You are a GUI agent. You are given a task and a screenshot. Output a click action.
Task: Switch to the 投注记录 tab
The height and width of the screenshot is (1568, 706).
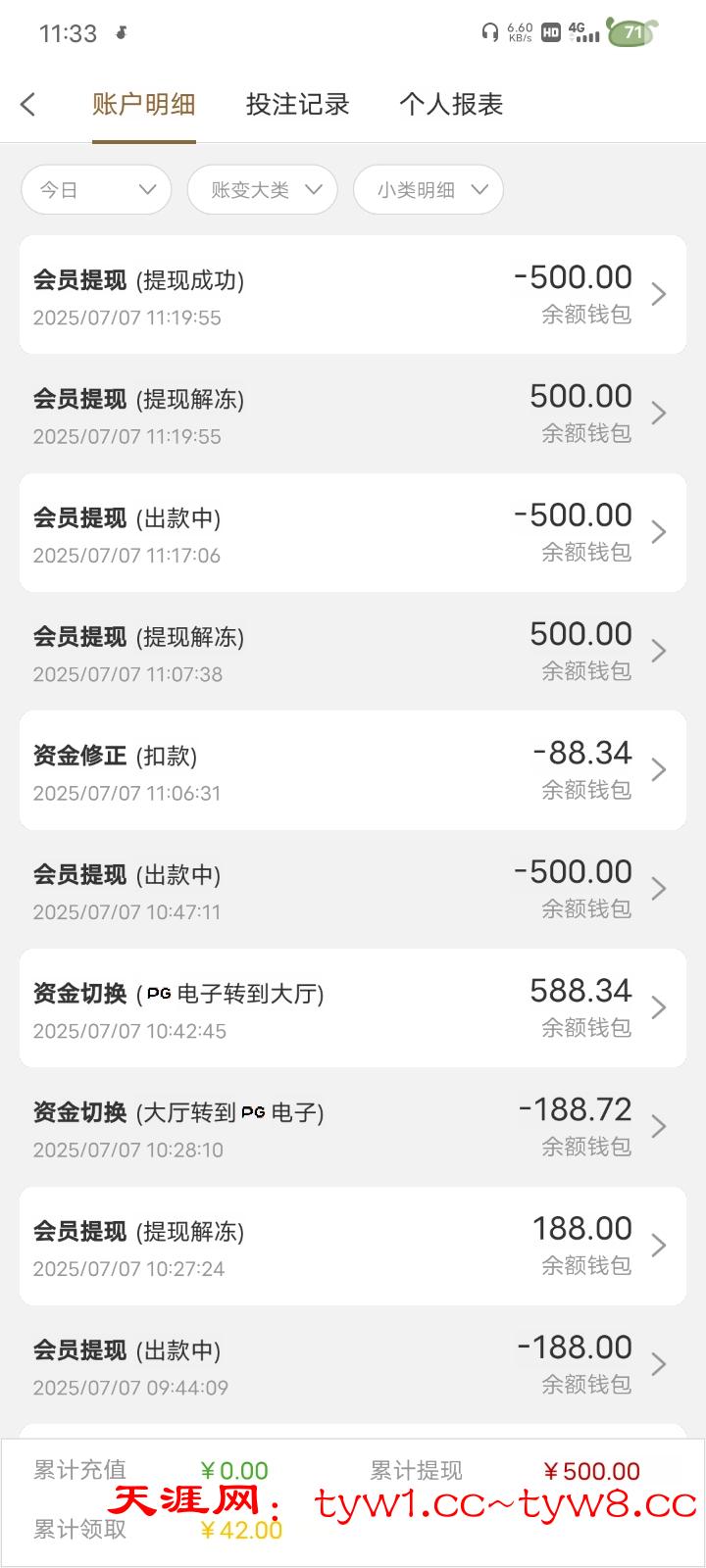pyautogui.click(x=297, y=105)
